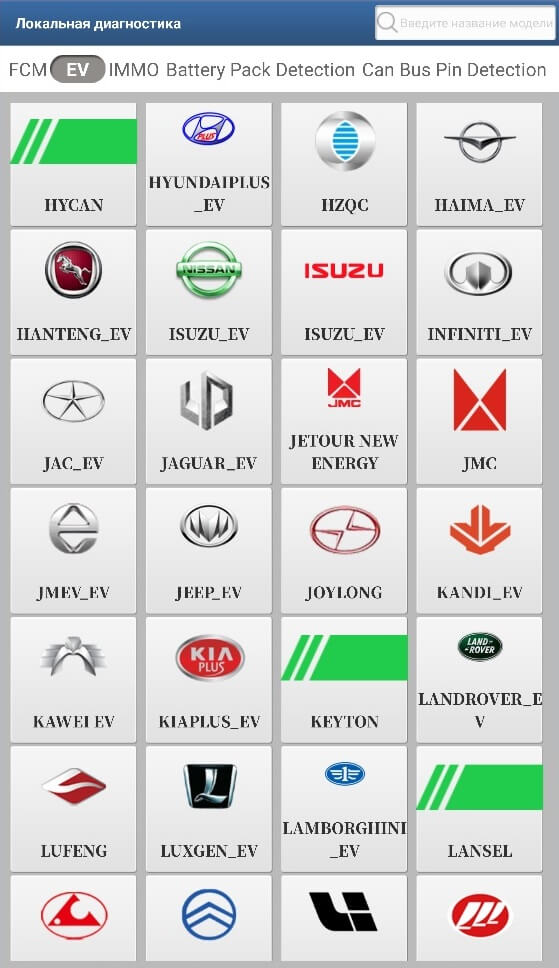
Task: Select the IMMO tab
Action: (x=134, y=70)
